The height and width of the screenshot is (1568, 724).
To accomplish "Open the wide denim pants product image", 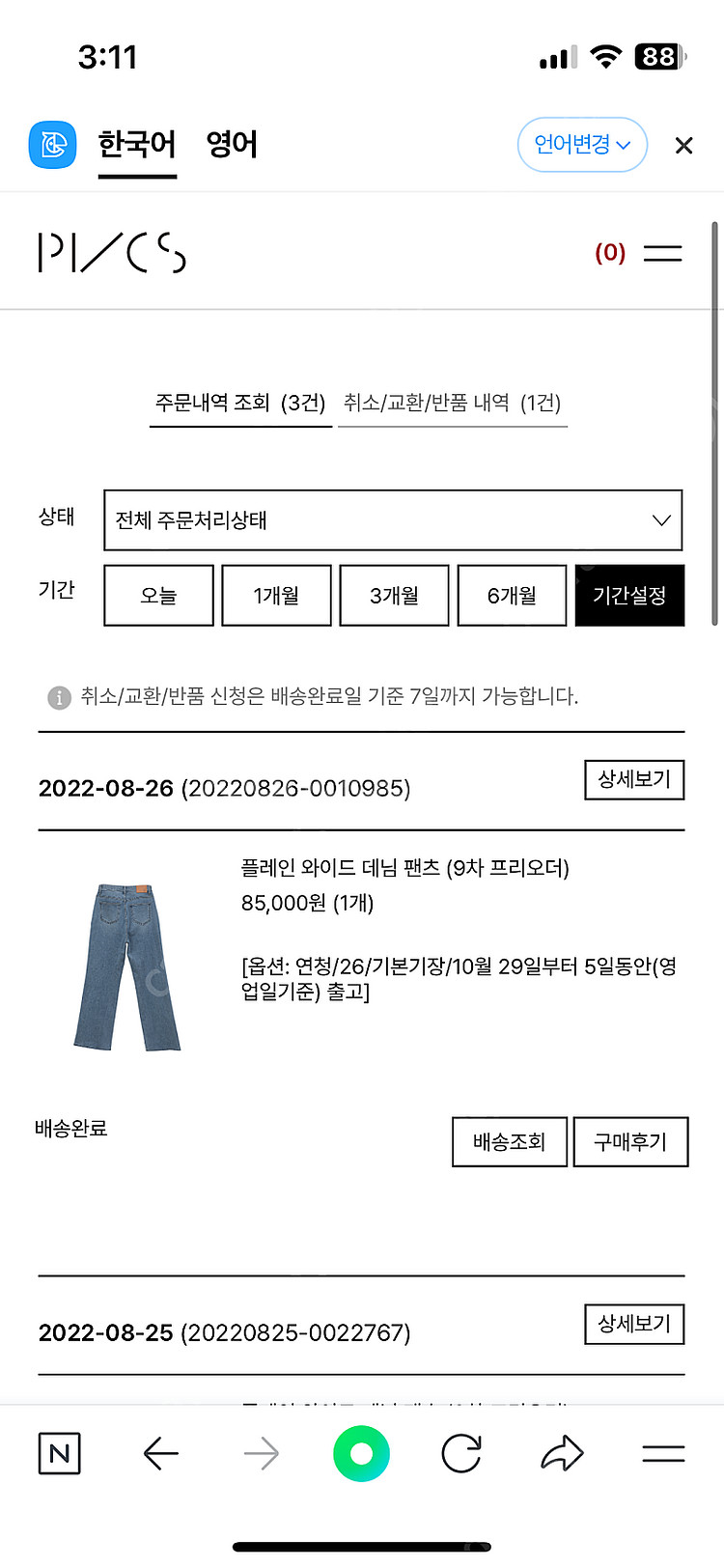I will [128, 966].
